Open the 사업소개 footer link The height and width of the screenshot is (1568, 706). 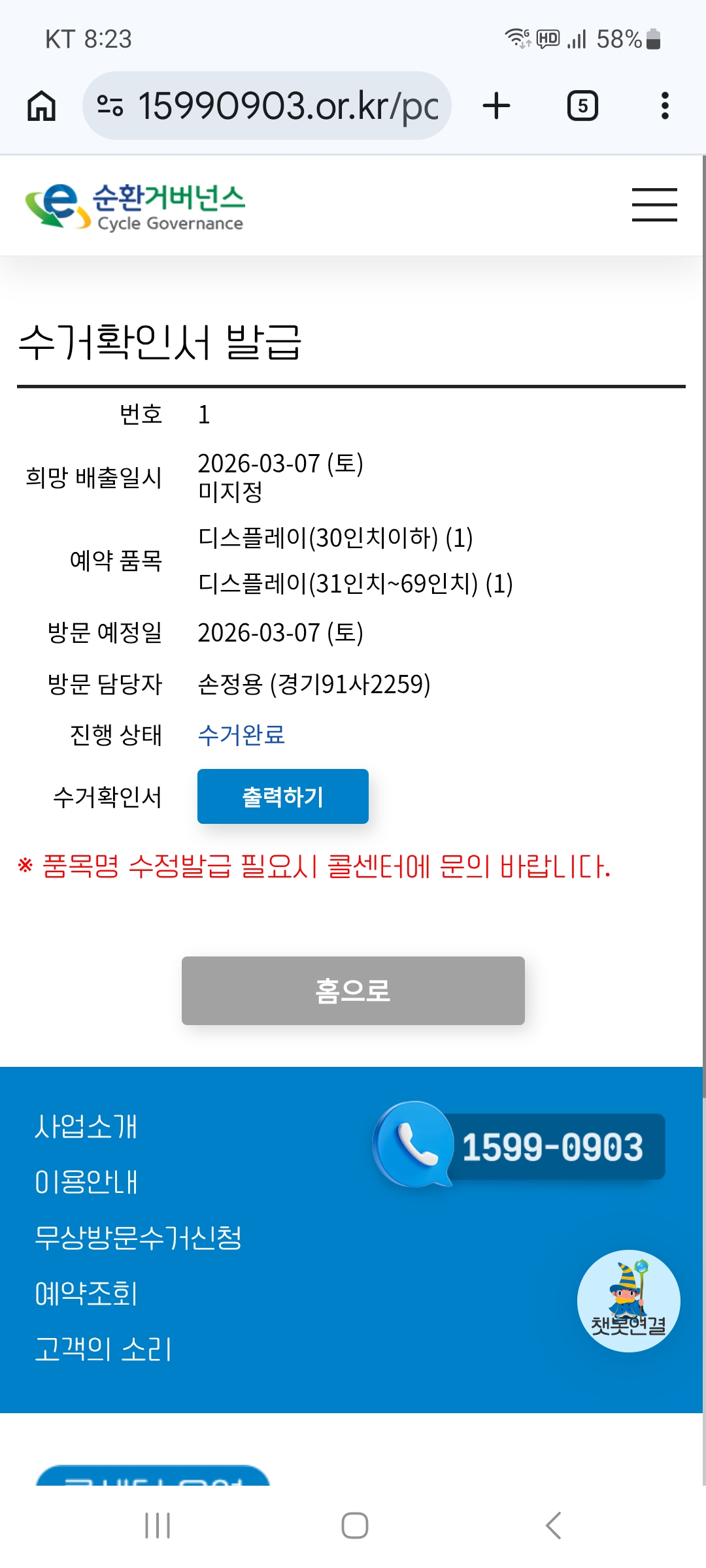tap(86, 1126)
